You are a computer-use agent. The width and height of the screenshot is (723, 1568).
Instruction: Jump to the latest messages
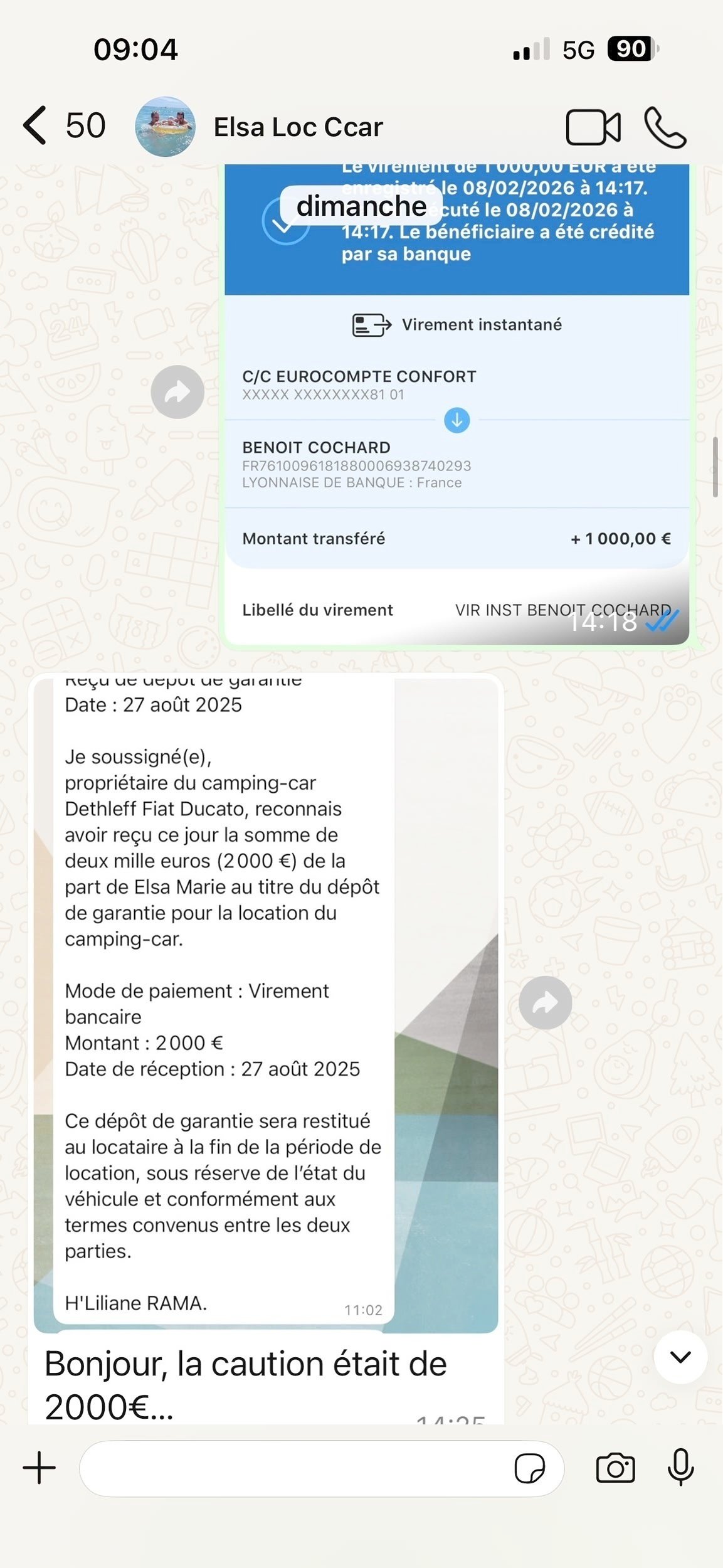(680, 1357)
